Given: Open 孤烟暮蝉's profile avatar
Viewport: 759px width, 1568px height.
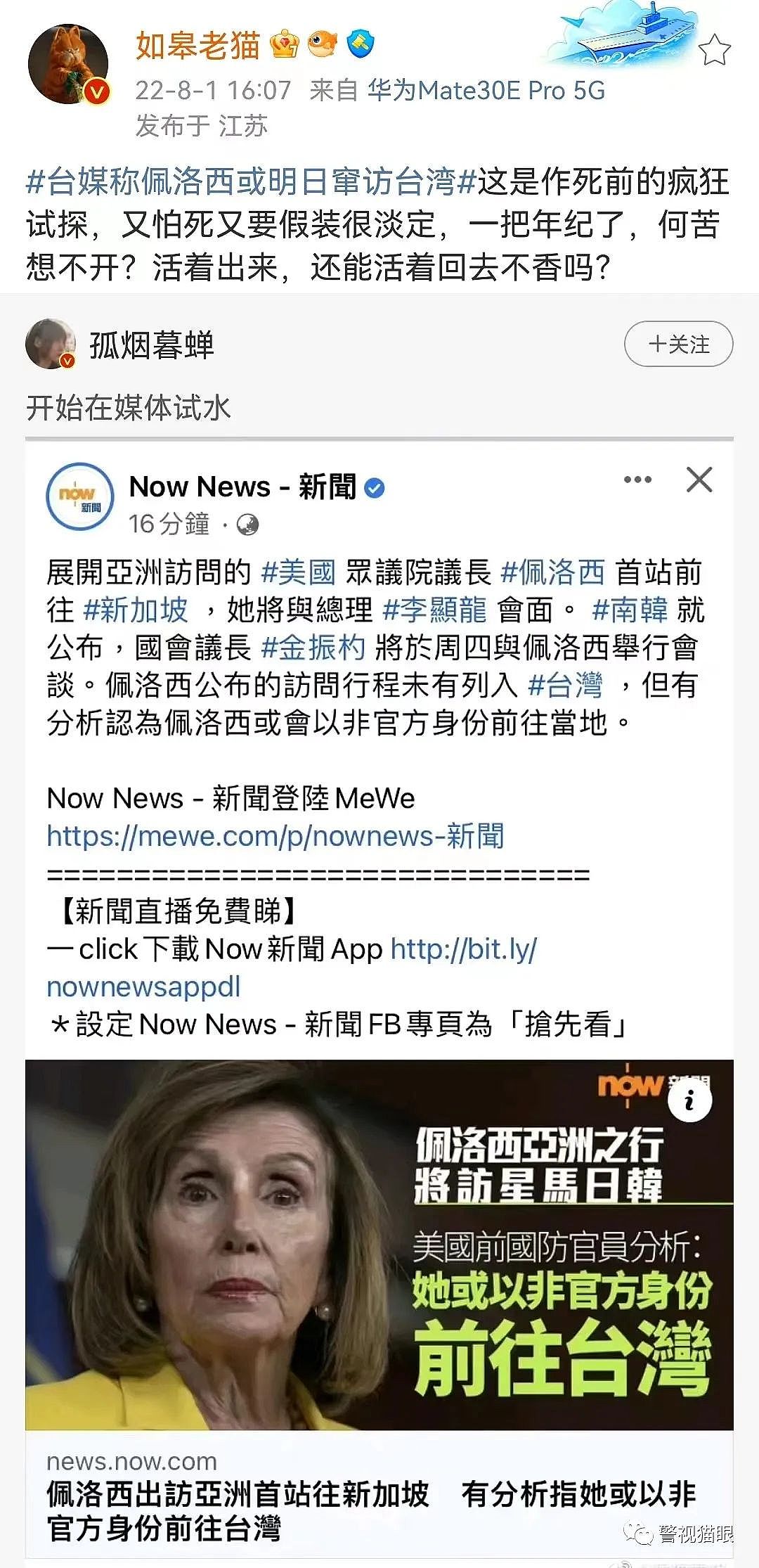Looking at the screenshot, I should [51, 344].
